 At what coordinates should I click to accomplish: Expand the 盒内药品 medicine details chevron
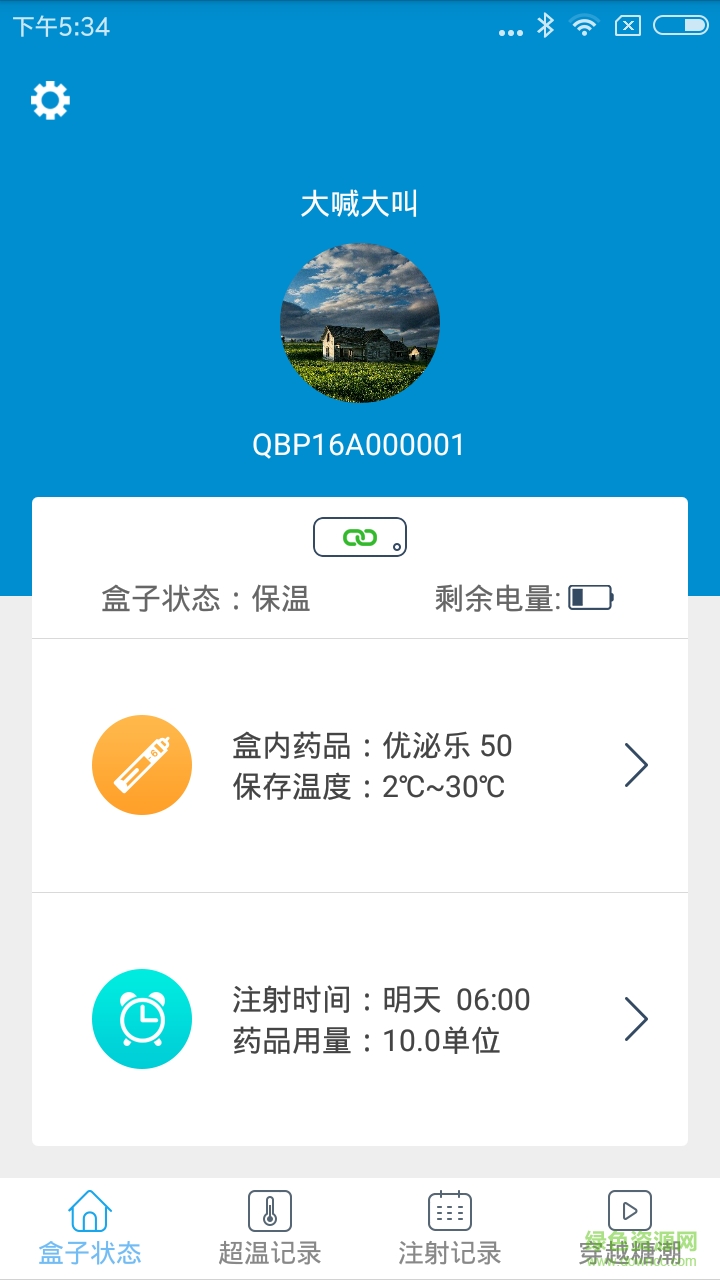click(637, 763)
